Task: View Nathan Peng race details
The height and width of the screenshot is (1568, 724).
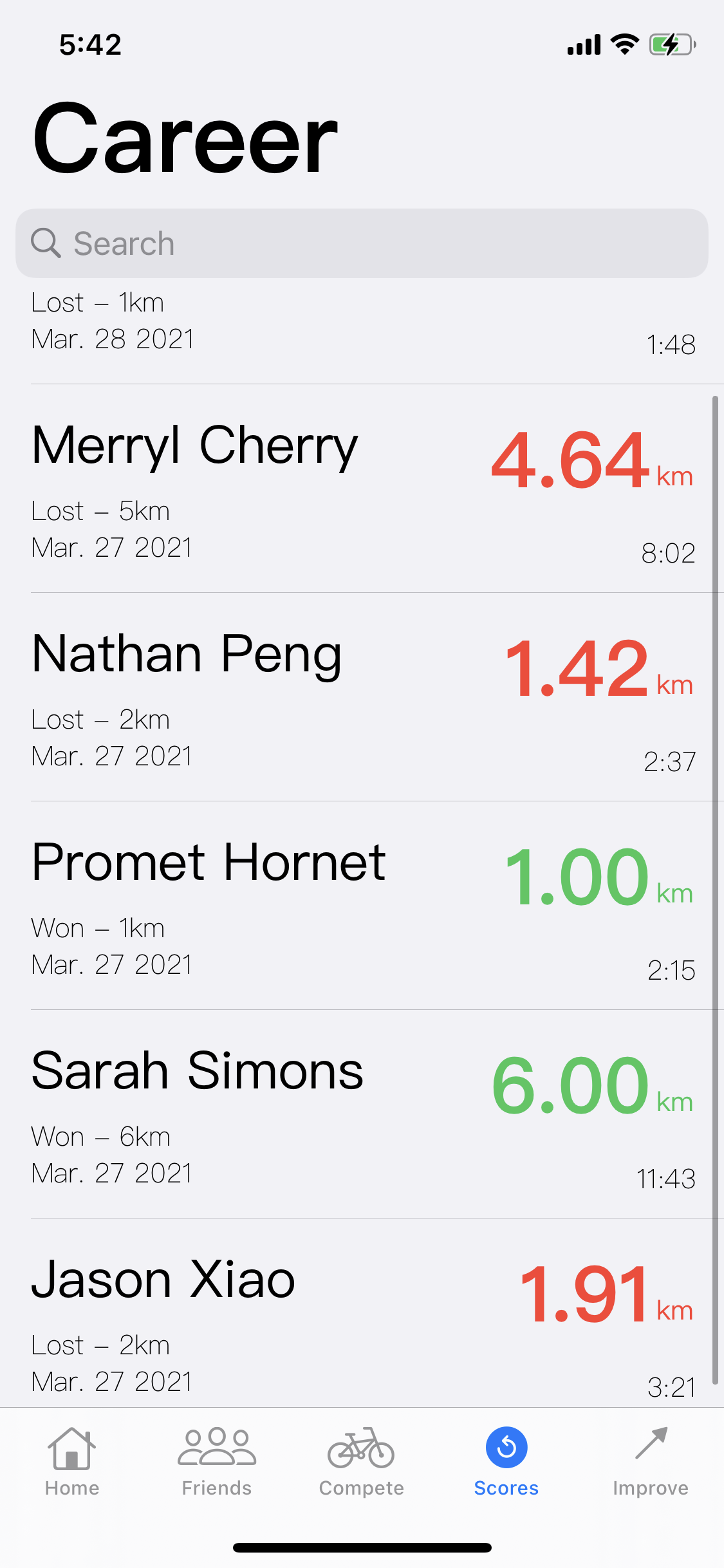Action: (x=360, y=698)
